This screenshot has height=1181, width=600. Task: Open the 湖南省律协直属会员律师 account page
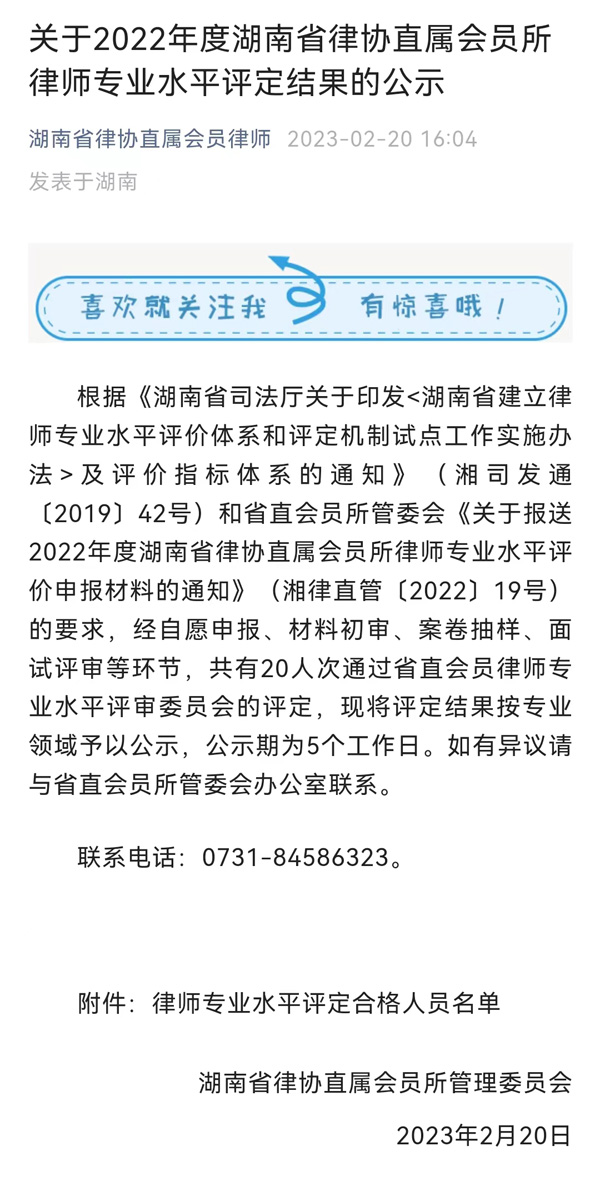click(x=150, y=139)
